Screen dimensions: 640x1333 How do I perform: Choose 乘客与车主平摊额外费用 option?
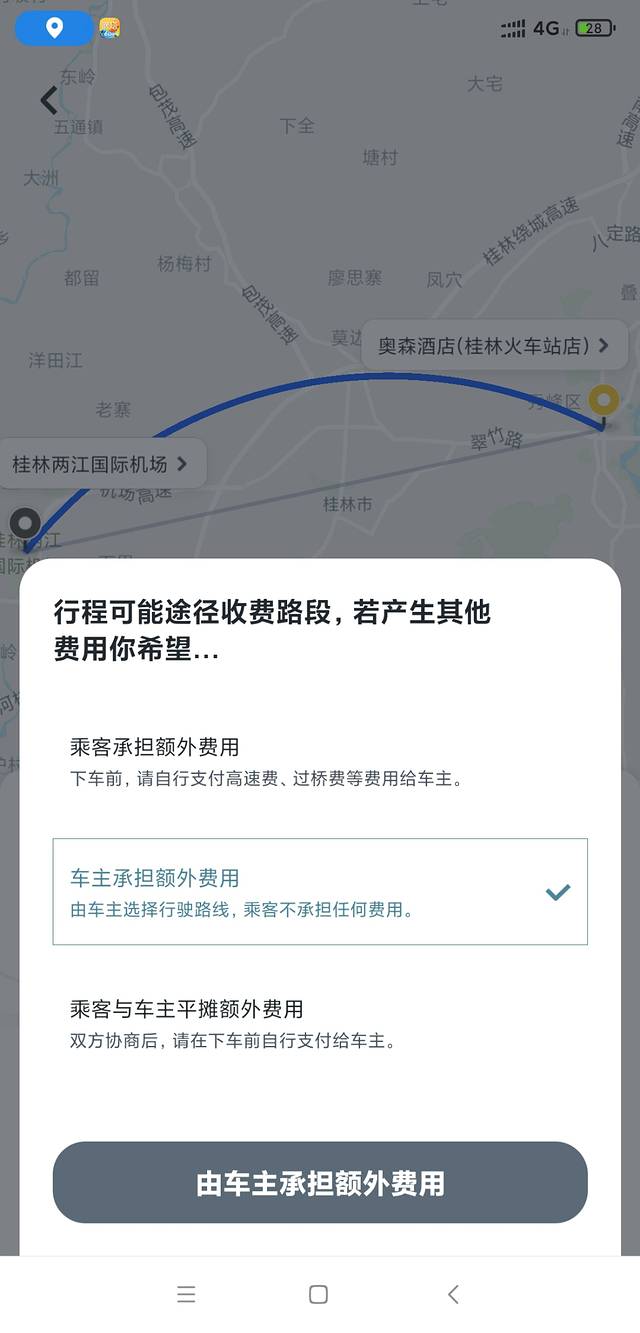click(x=320, y=1023)
